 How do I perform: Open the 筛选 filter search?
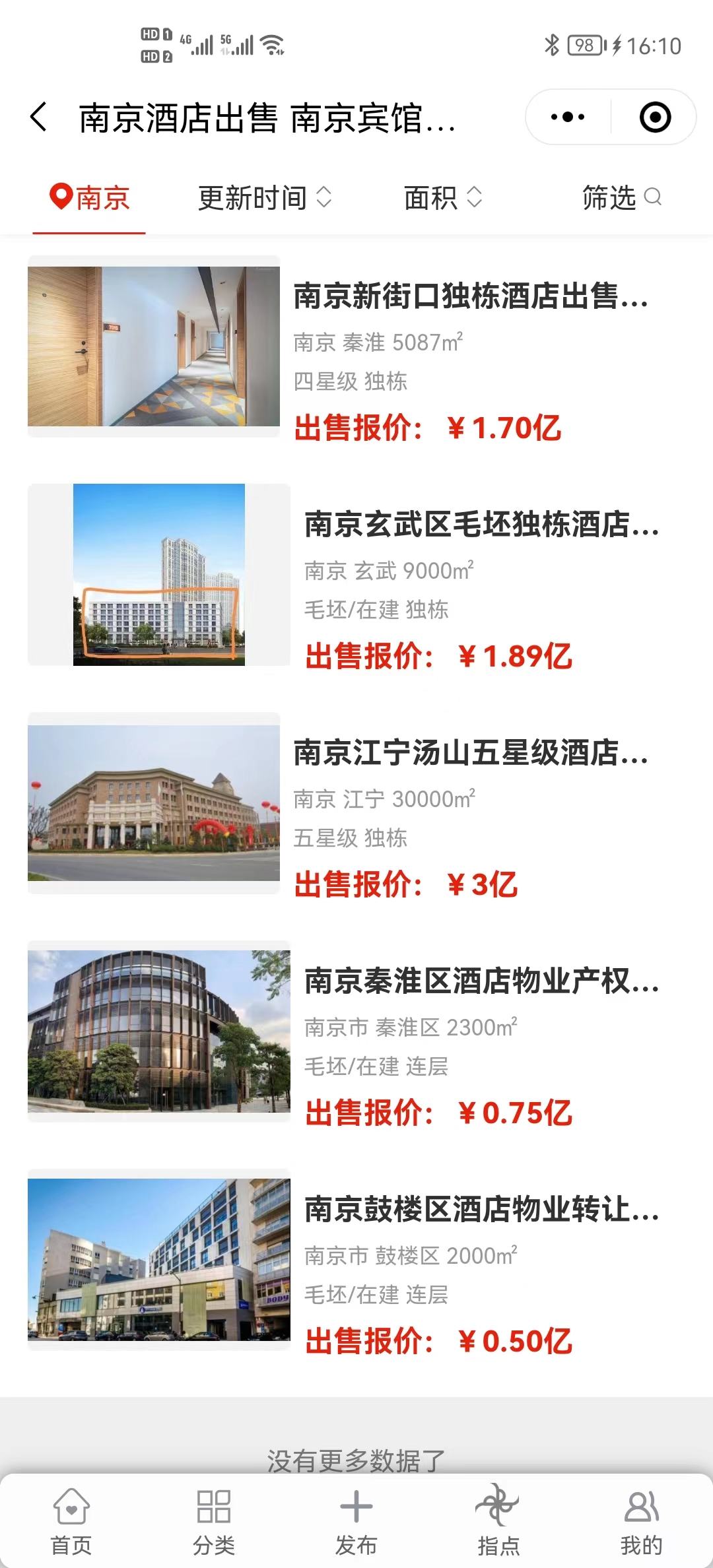point(621,198)
